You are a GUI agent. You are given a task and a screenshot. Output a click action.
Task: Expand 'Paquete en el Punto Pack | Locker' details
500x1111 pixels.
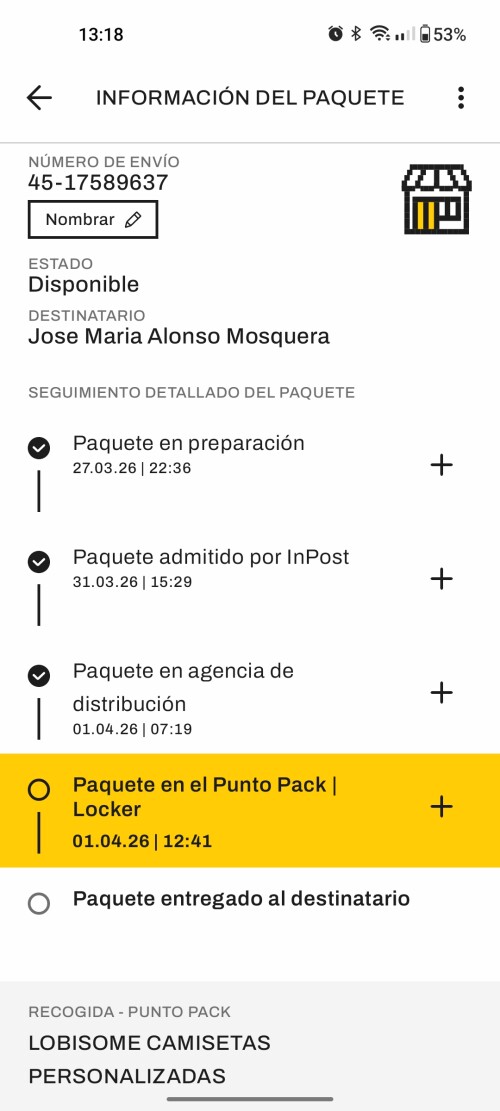point(441,807)
